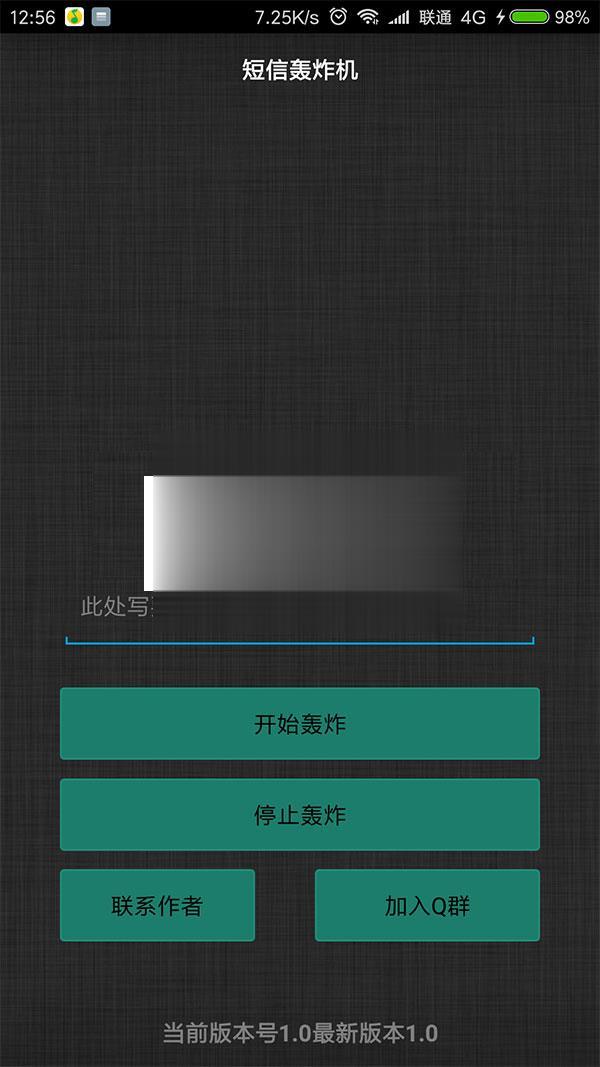Screen dimensions: 600x1067
Task: Open 联系作者 to contact the author
Action: point(157,905)
